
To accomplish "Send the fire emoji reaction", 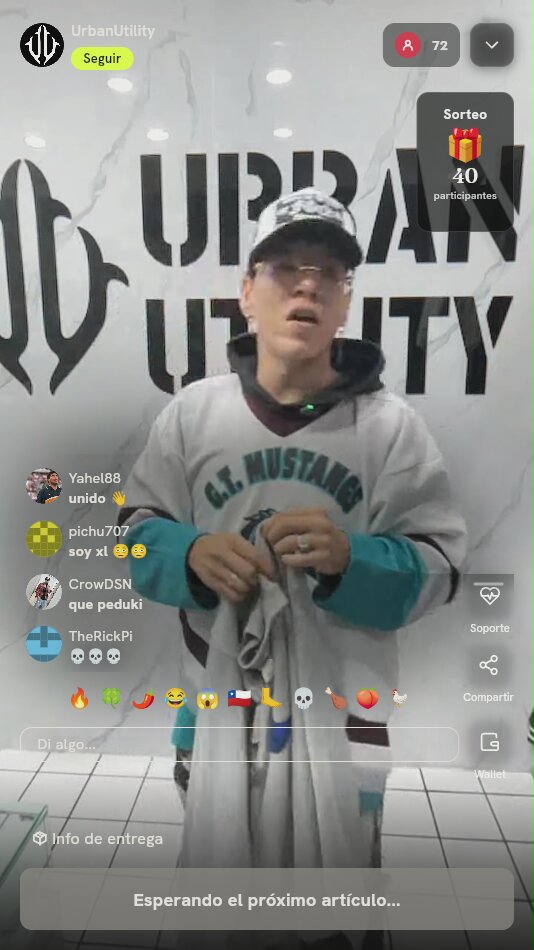I will point(79,698).
